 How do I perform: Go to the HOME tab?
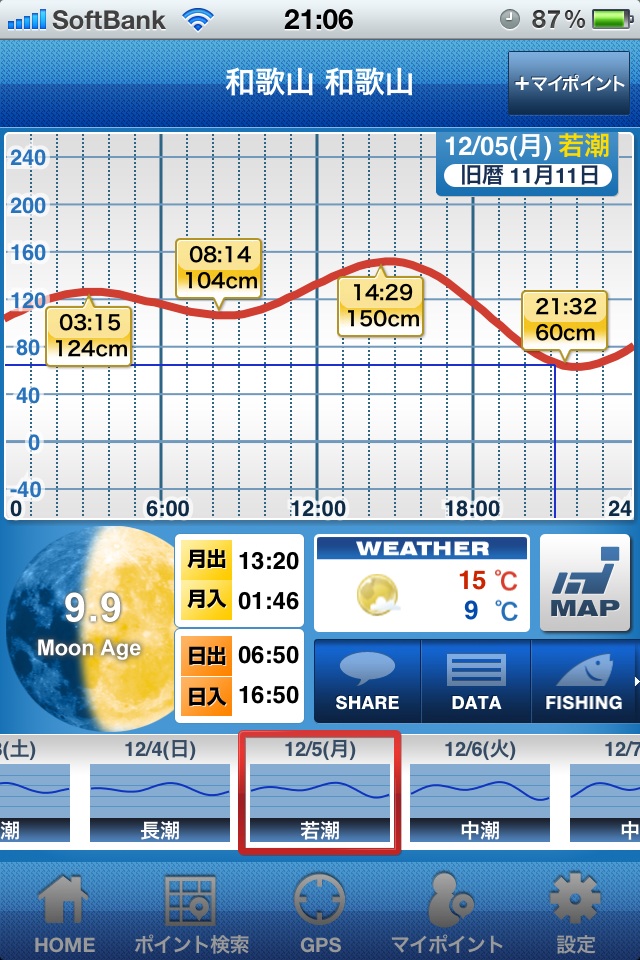pos(64,912)
